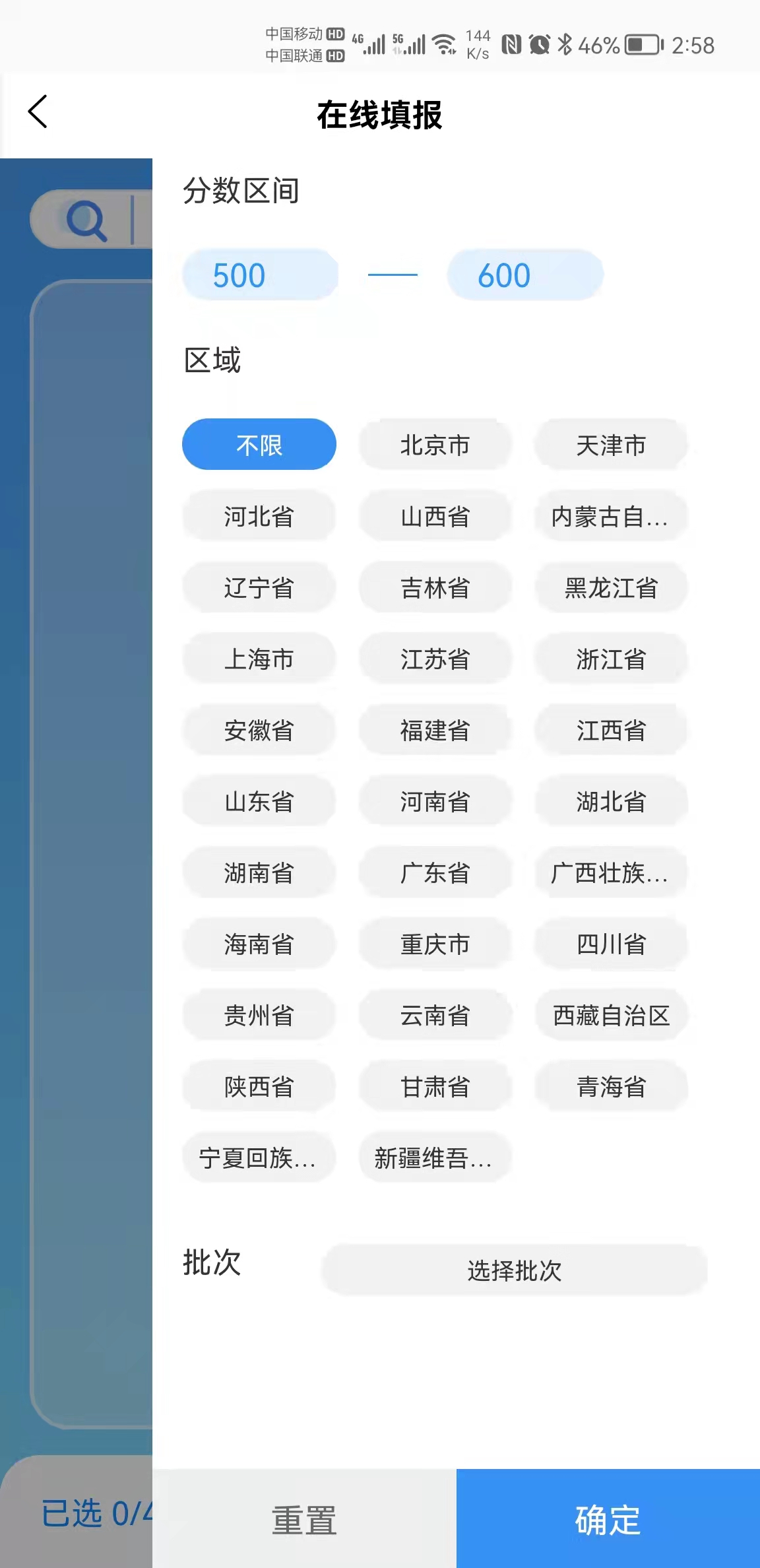This screenshot has height=1568, width=760.
Task: Select the 内蒙古自... region chip
Action: [x=612, y=516]
